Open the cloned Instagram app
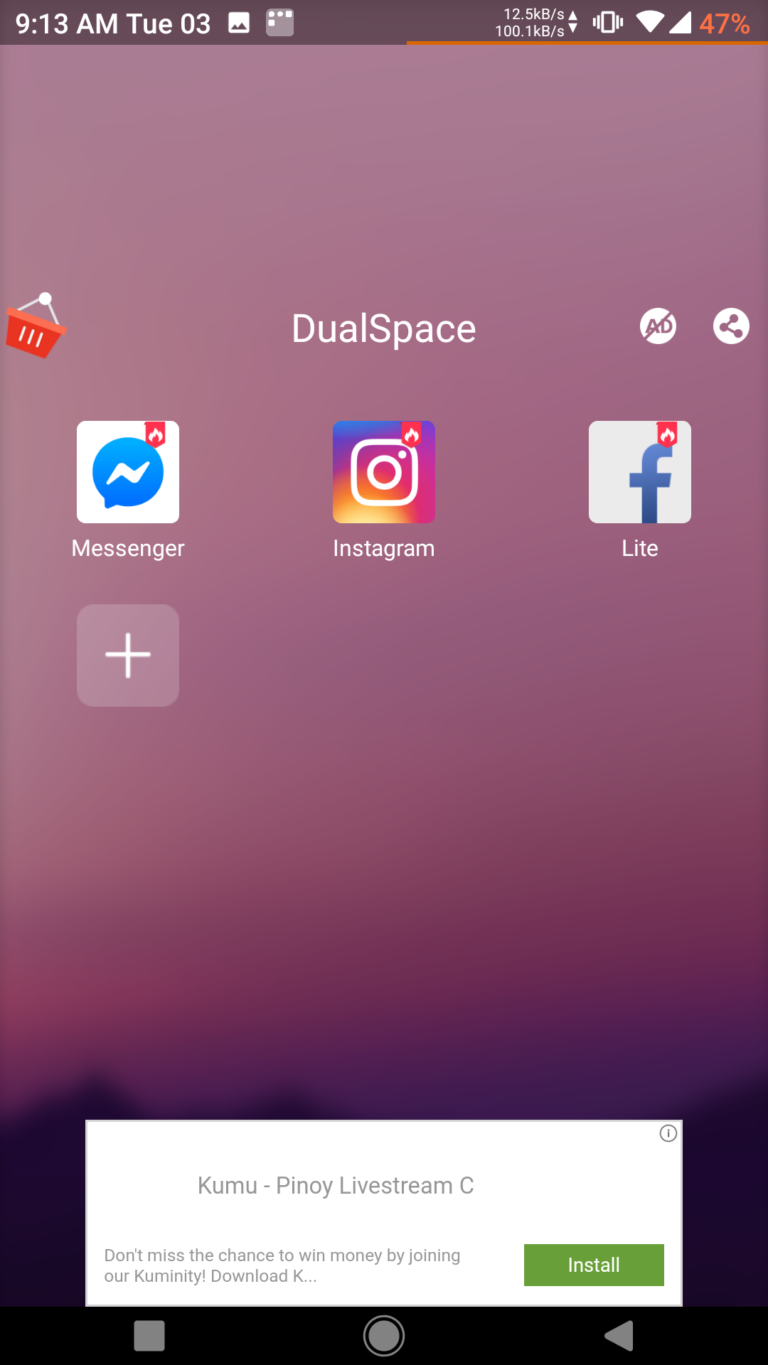The height and width of the screenshot is (1365, 768). tap(384, 472)
